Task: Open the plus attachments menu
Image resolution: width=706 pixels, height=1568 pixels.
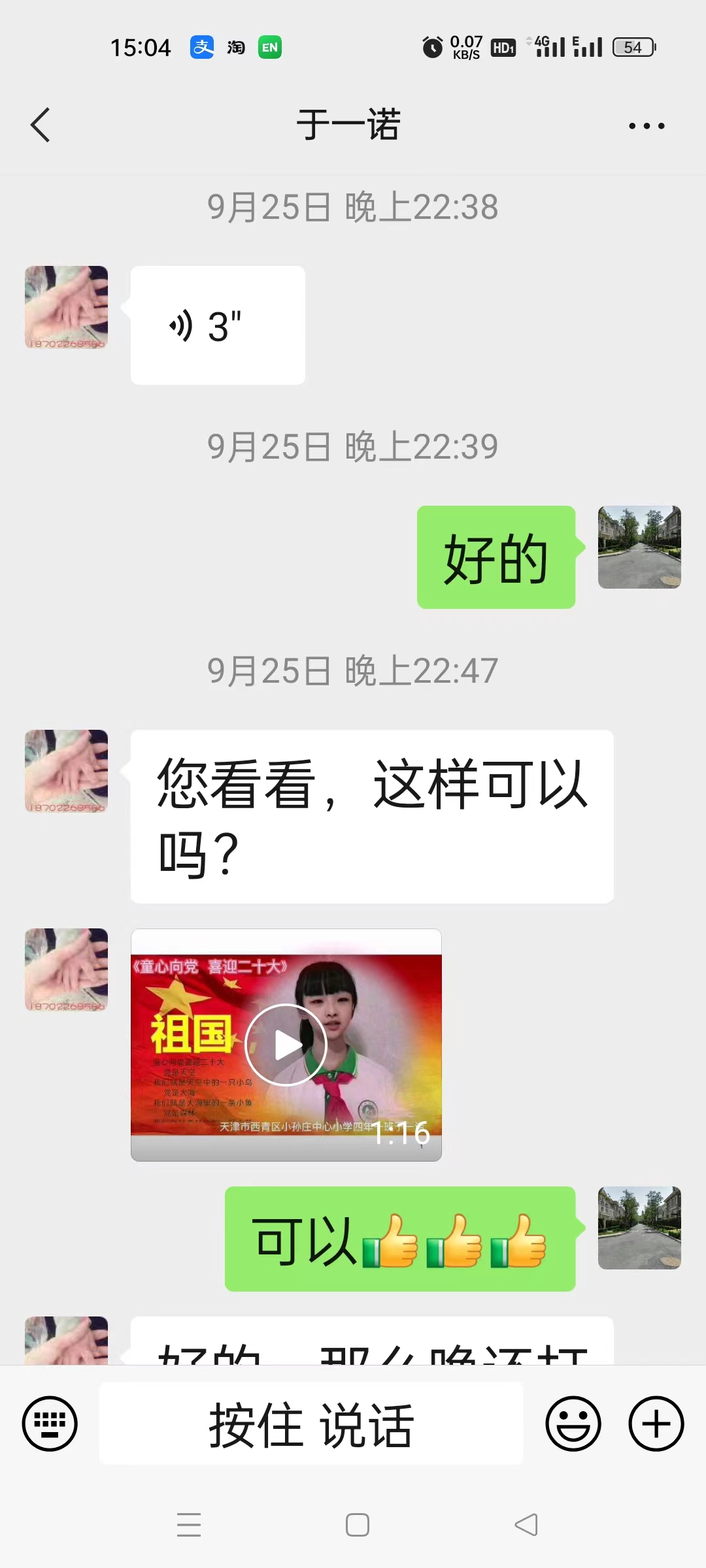Action: pyautogui.click(x=656, y=1424)
